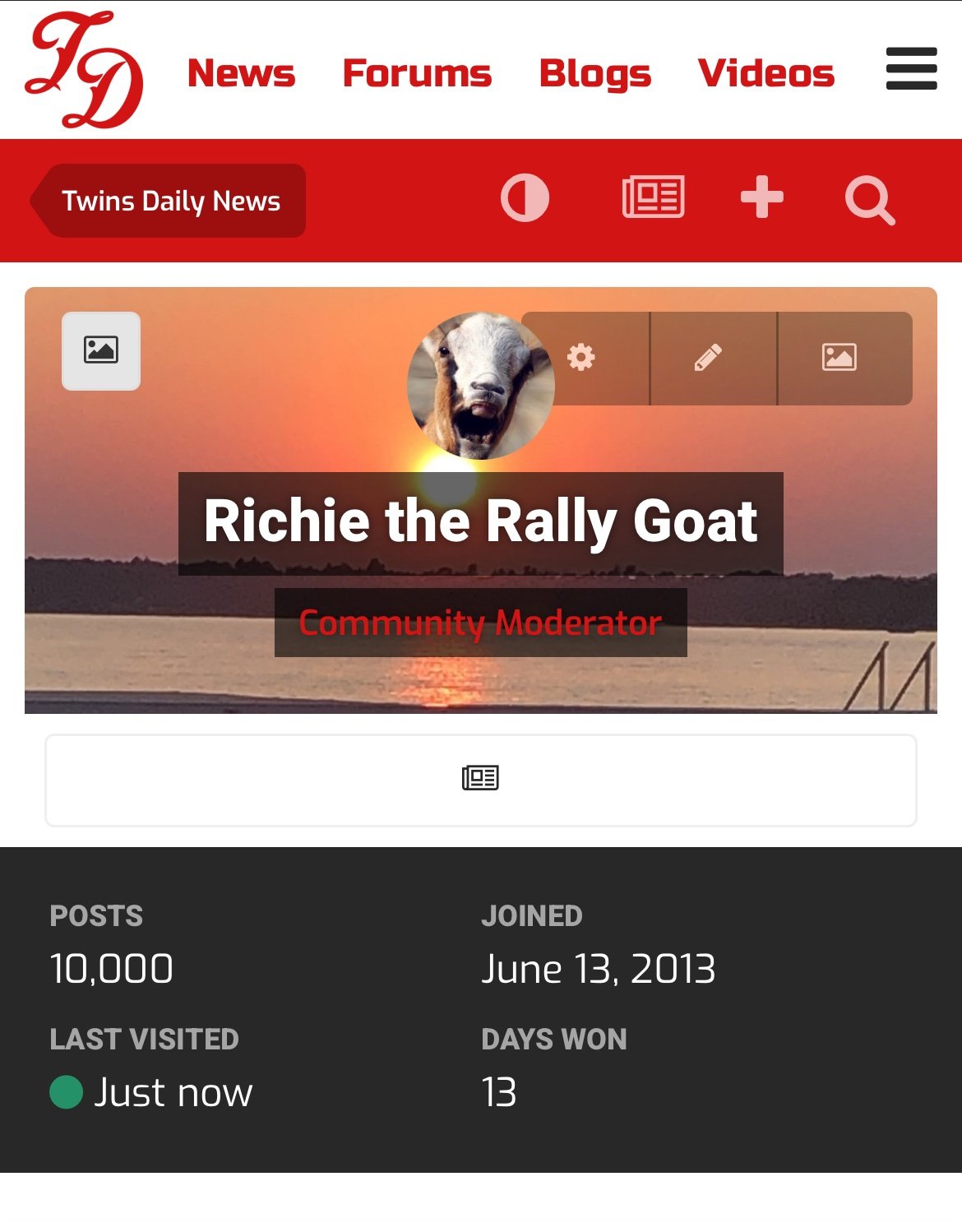Open the search magnifier
Screen dimensions: 962x1232
(869, 200)
